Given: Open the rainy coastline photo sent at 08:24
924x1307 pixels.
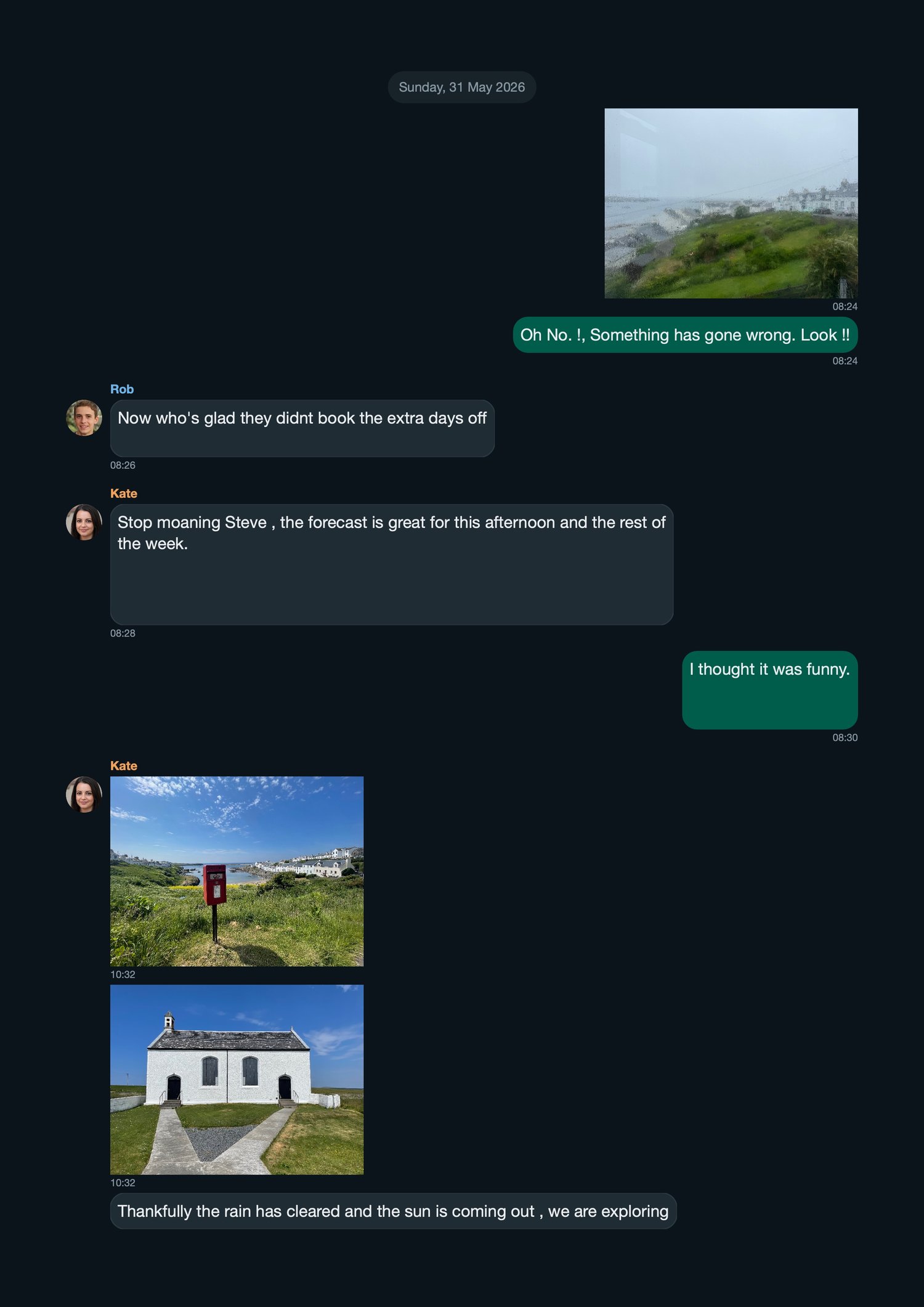Looking at the screenshot, I should pyautogui.click(x=731, y=203).
